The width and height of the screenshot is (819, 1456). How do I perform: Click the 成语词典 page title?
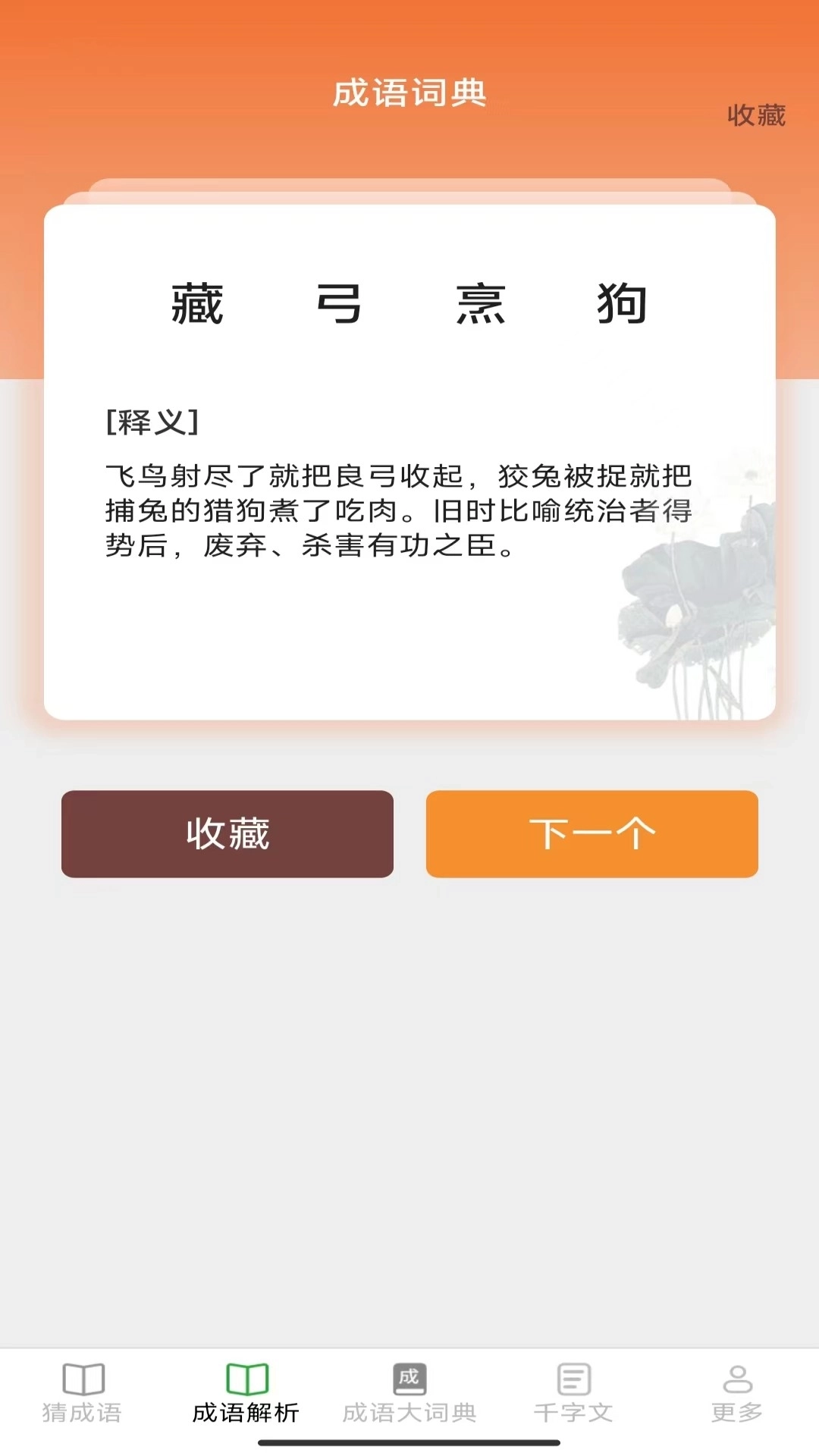coord(409,91)
